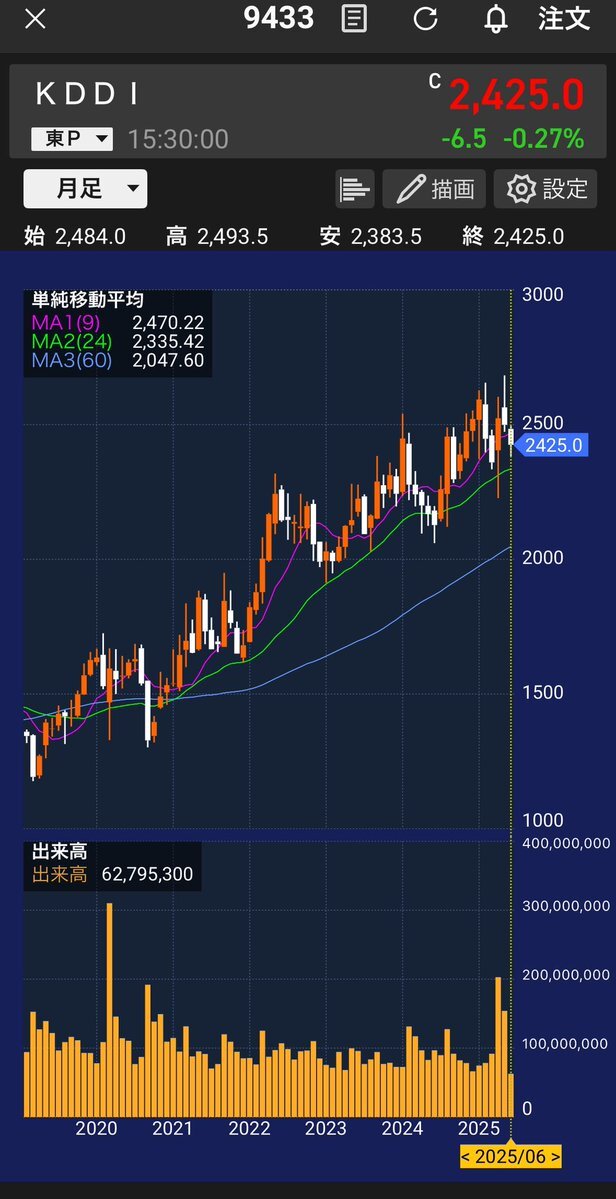
Task: Close the chart screen with X
Action: [35, 20]
